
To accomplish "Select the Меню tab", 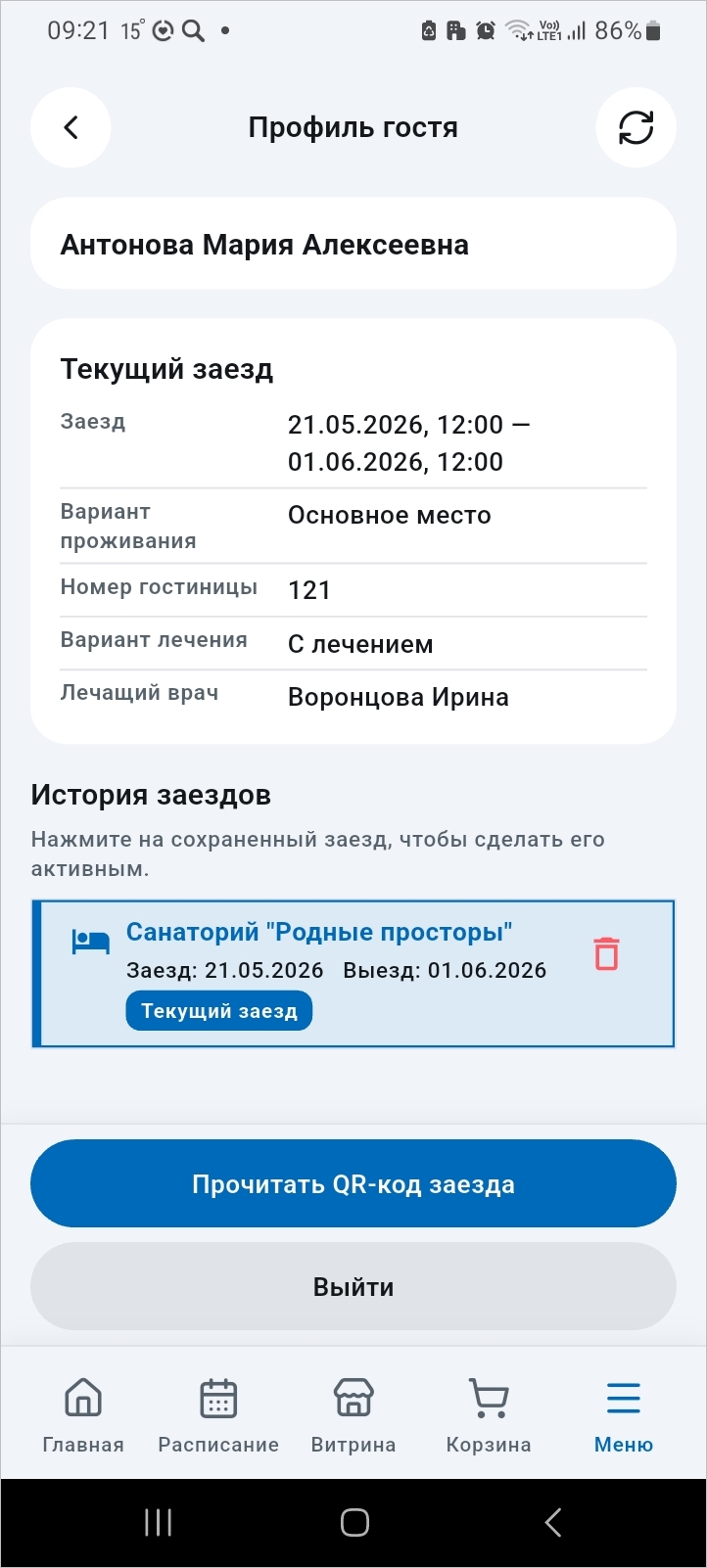I will (x=624, y=1415).
